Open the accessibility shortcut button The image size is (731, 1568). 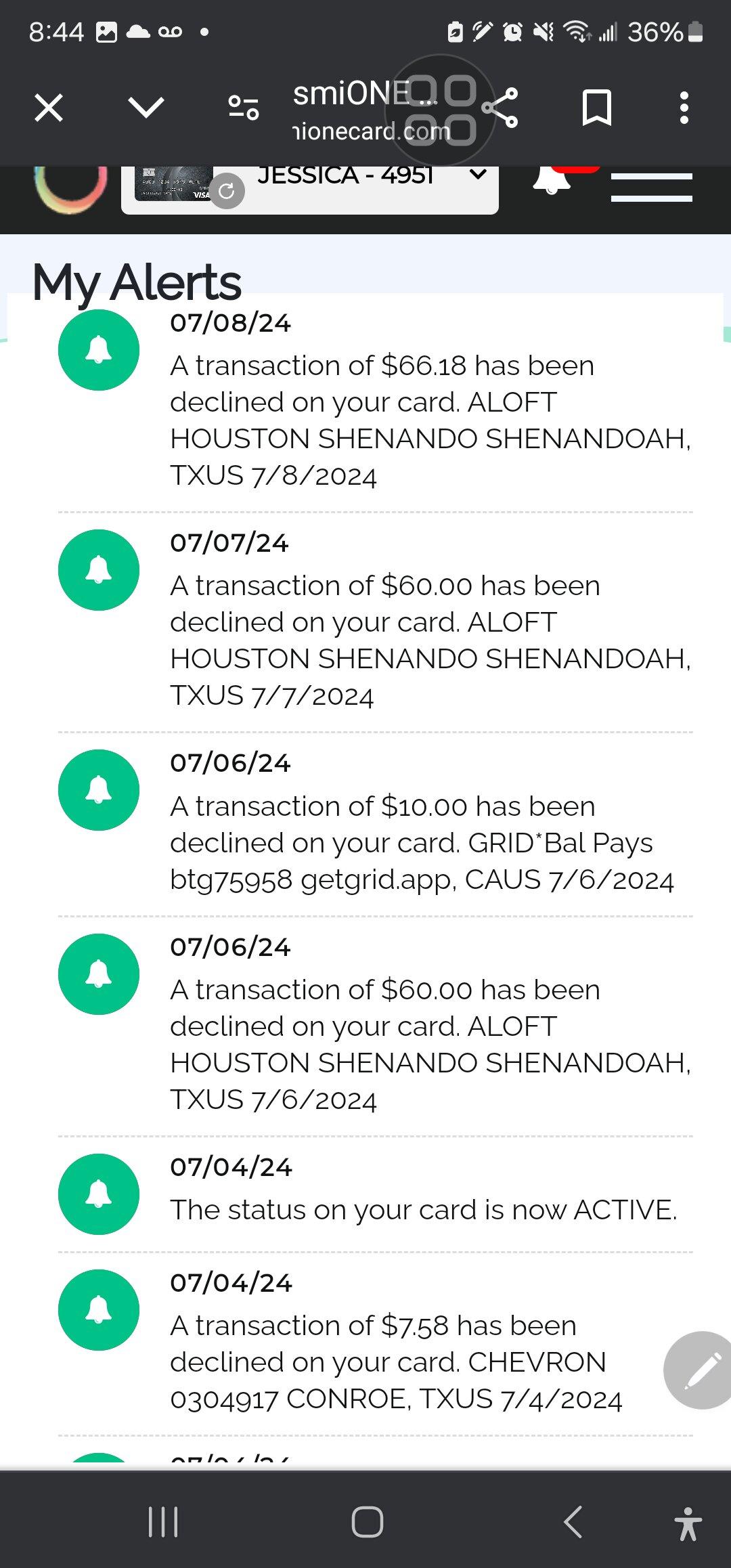688,1523
